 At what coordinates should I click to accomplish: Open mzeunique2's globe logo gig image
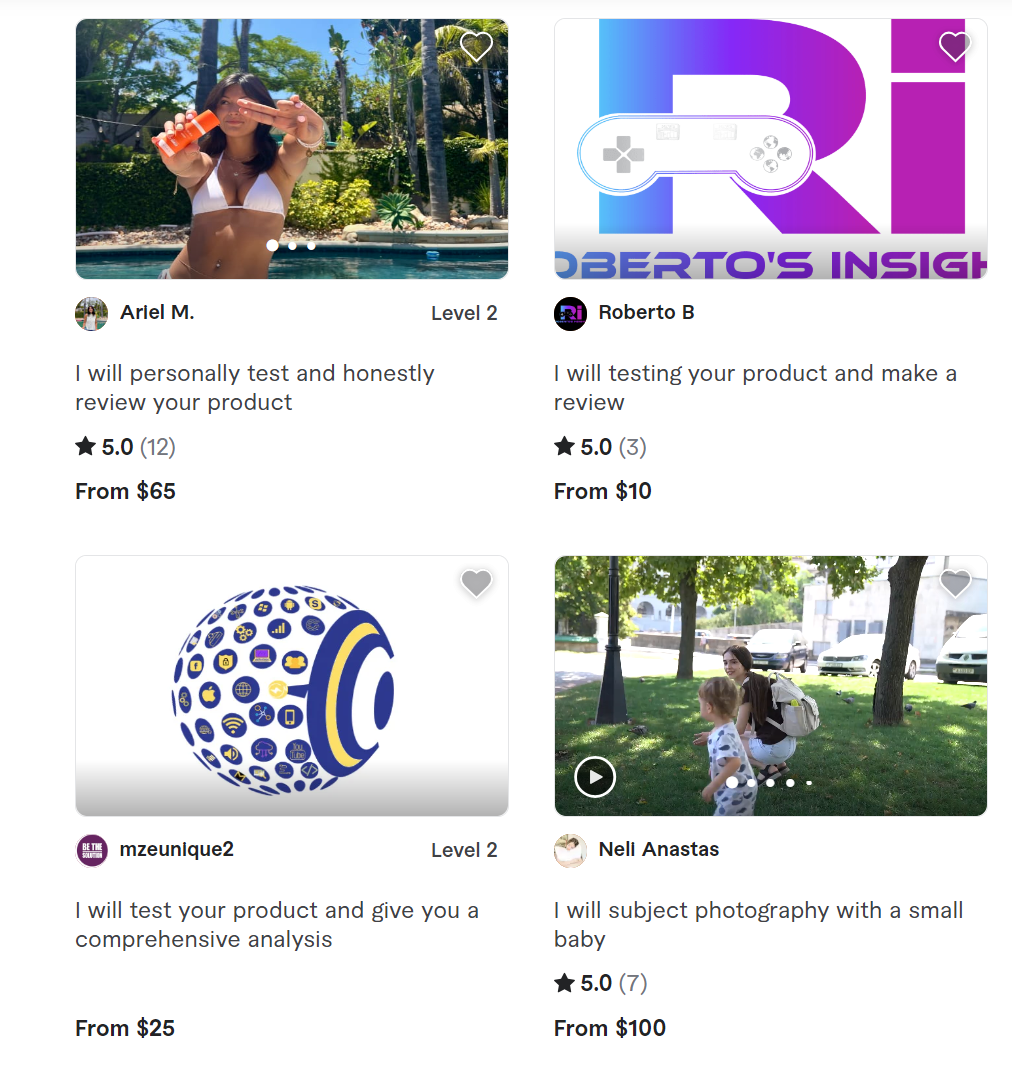coord(290,685)
